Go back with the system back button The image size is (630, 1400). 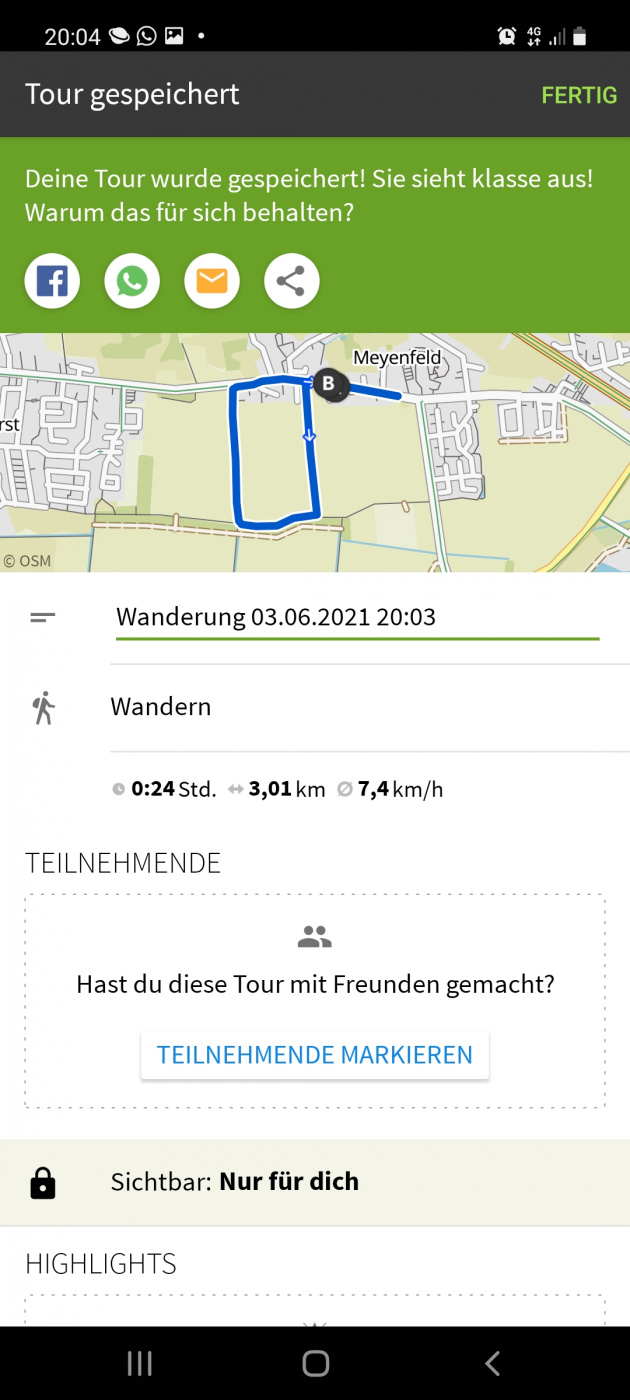click(x=492, y=1363)
